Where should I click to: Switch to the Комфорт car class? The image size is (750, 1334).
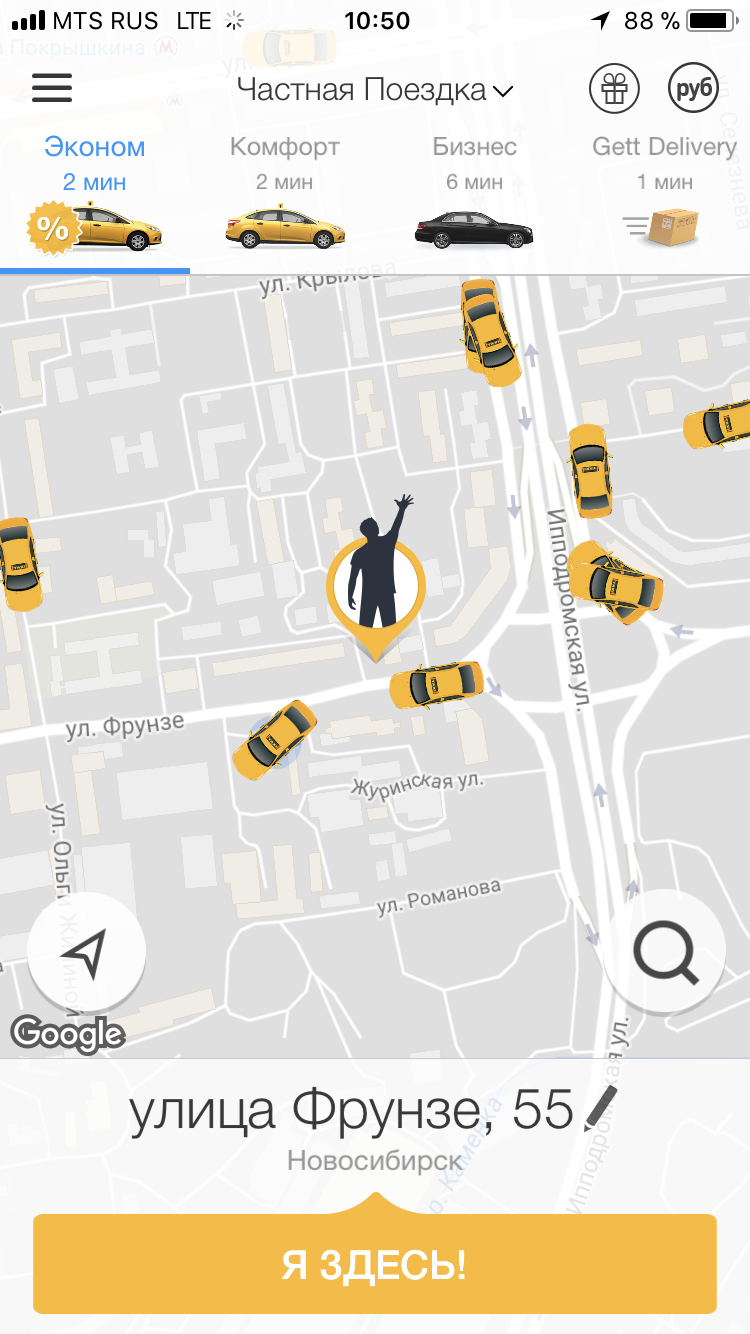point(285,194)
